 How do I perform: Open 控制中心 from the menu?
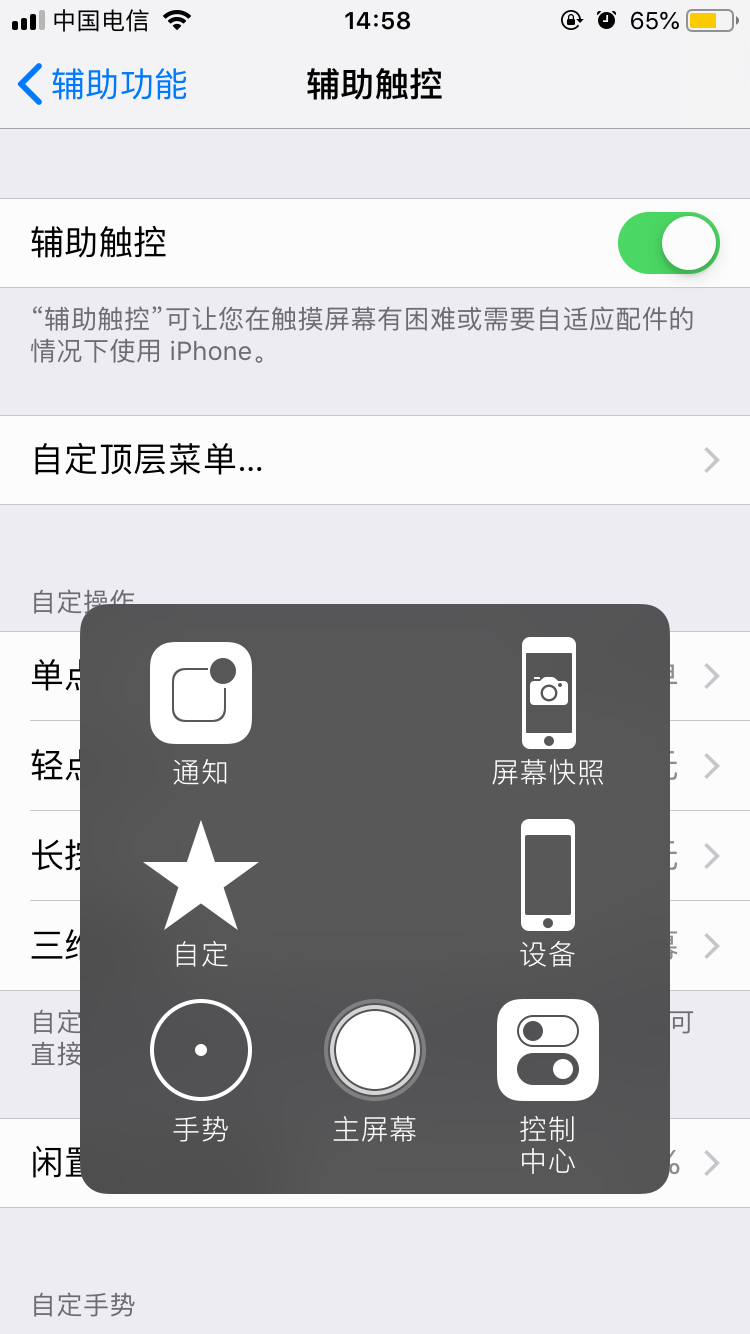point(548,1050)
